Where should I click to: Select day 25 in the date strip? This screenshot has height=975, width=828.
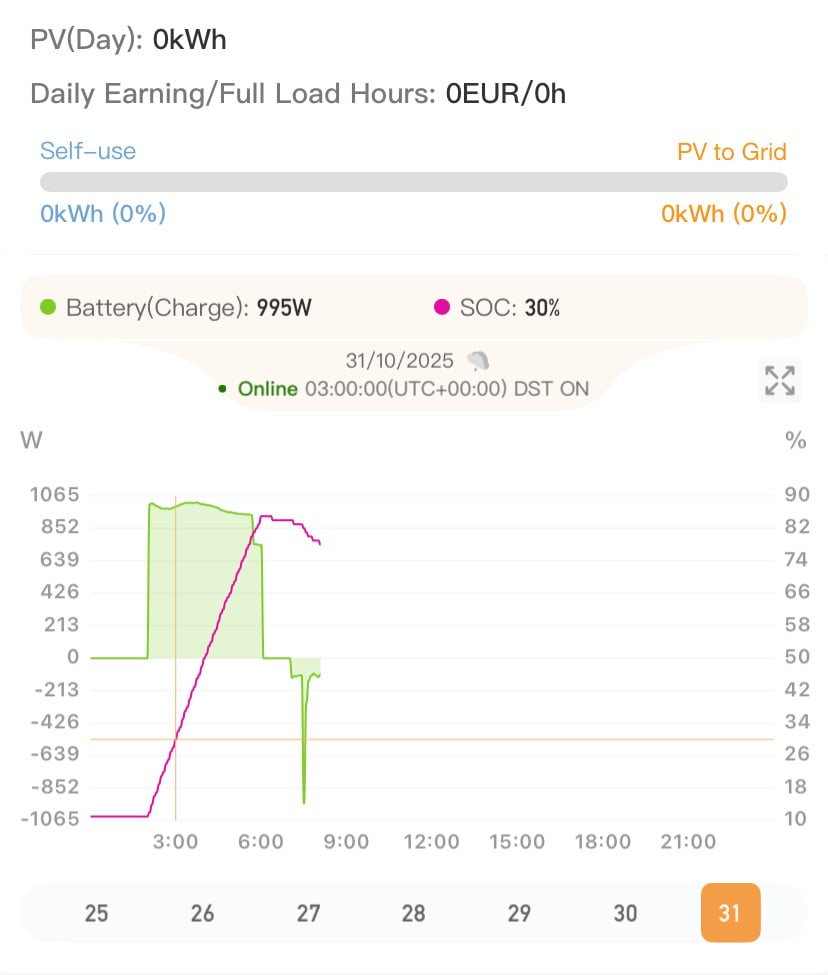(x=96, y=913)
